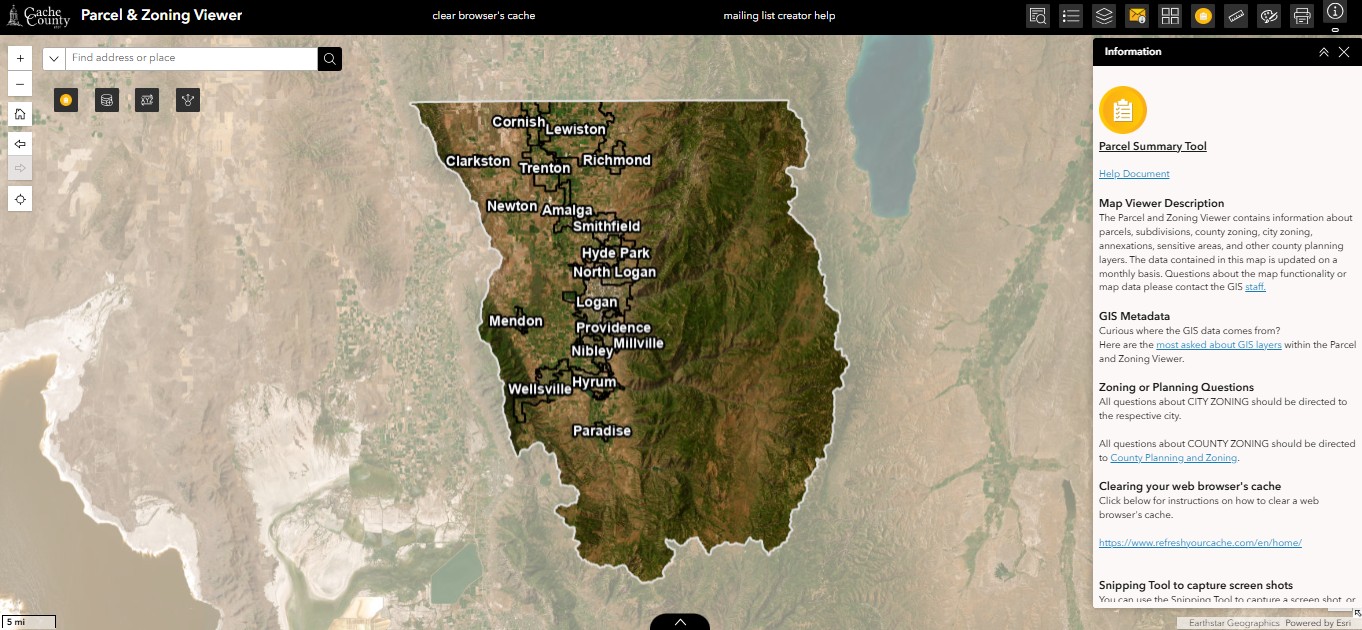Open the measurement ruler tool
Viewport: 1362px width, 630px height.
(x=1236, y=16)
